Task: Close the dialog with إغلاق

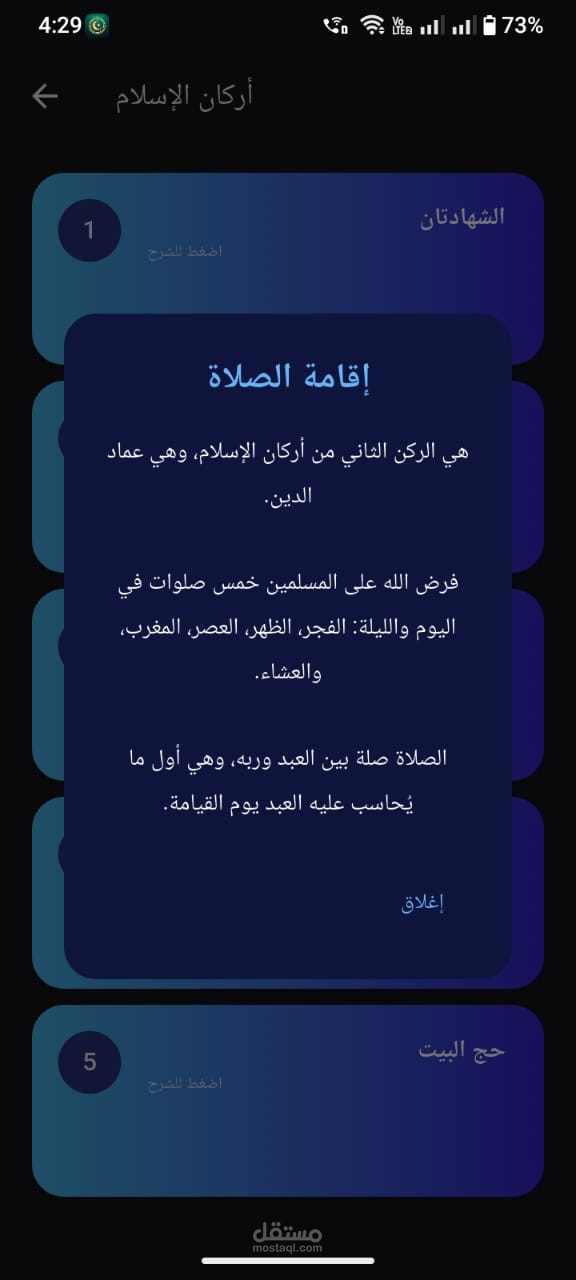Action: 422,903
